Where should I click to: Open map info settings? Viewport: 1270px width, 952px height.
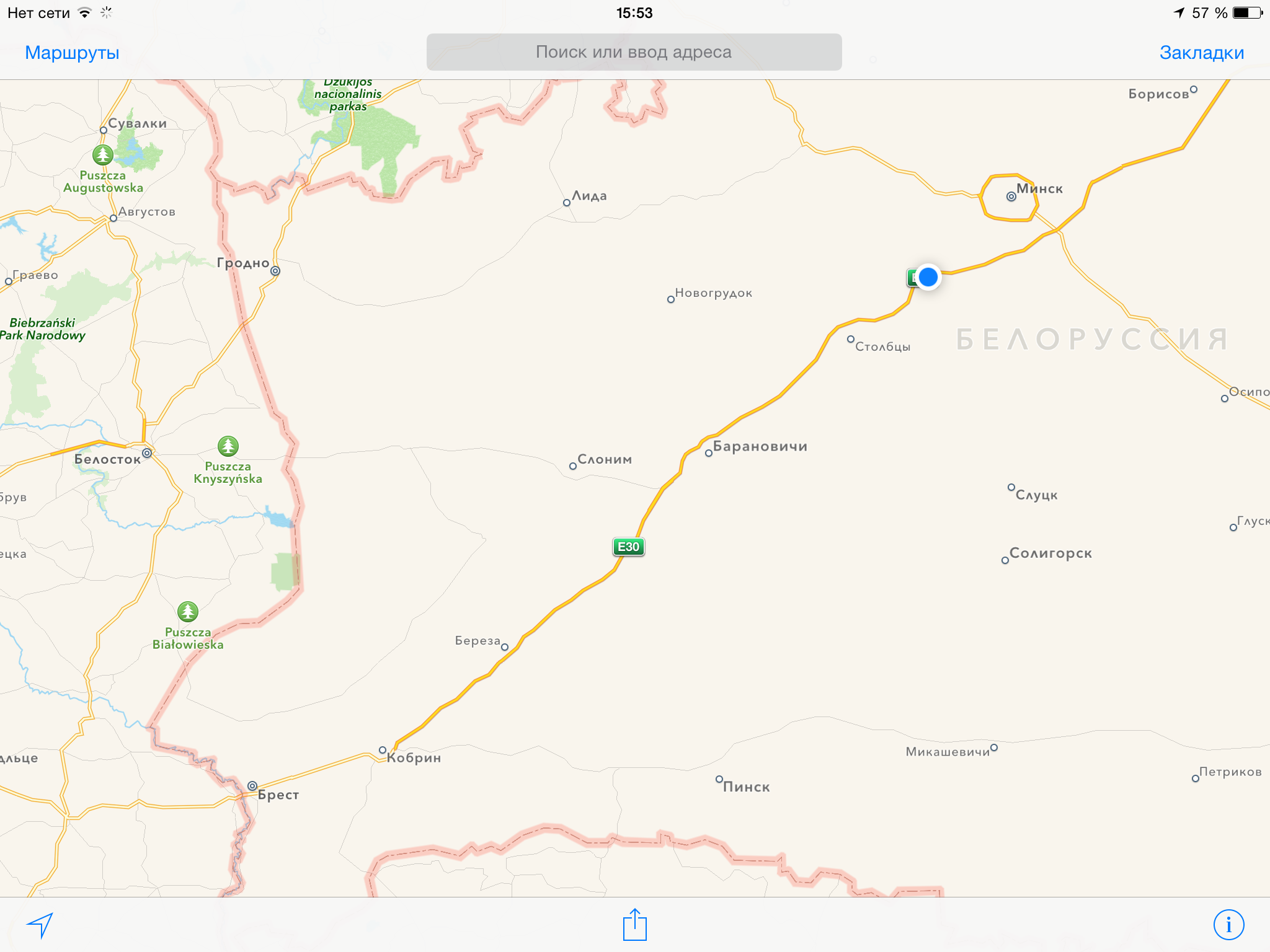pos(1228,925)
